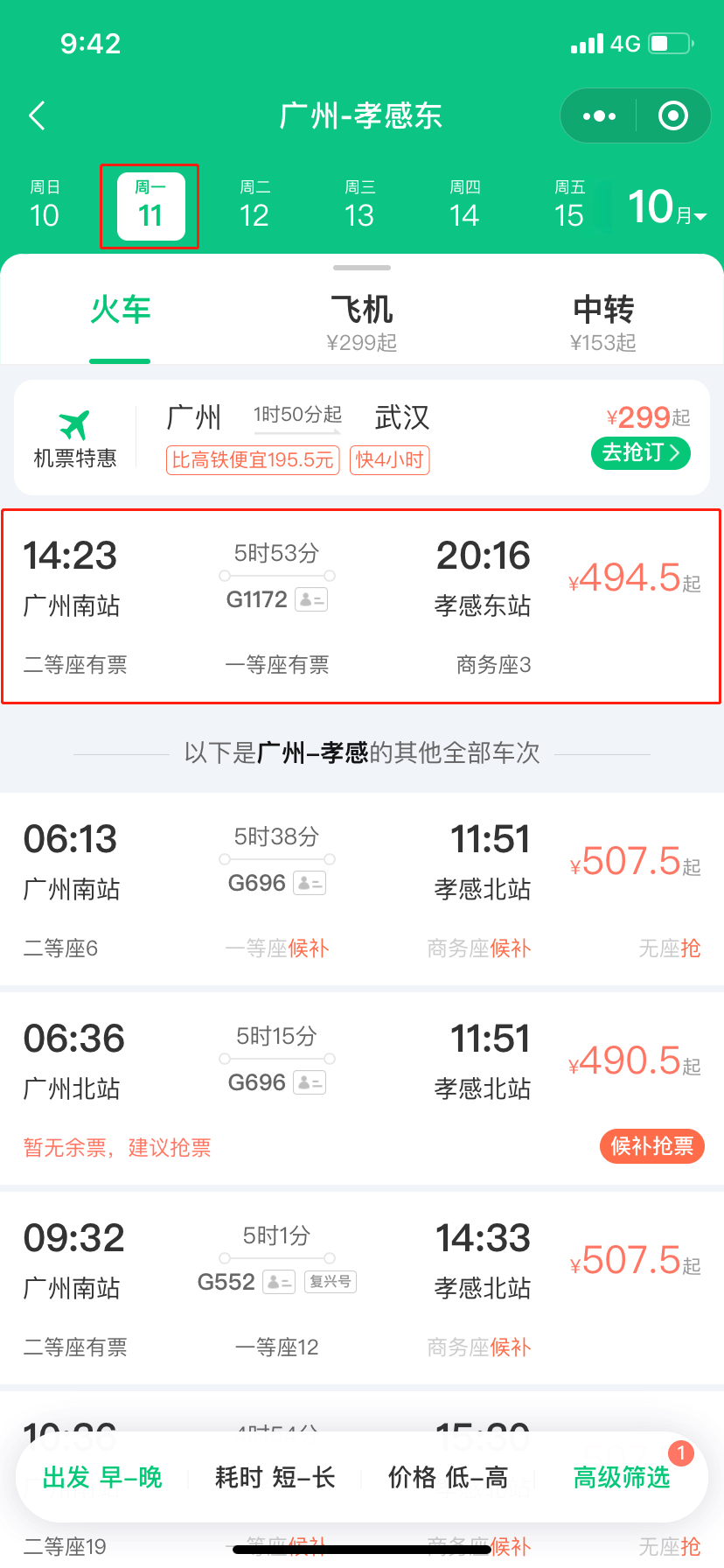Viewport: 724px width, 1568px height.
Task: Open the mini program more-options menu
Action: 599,115
